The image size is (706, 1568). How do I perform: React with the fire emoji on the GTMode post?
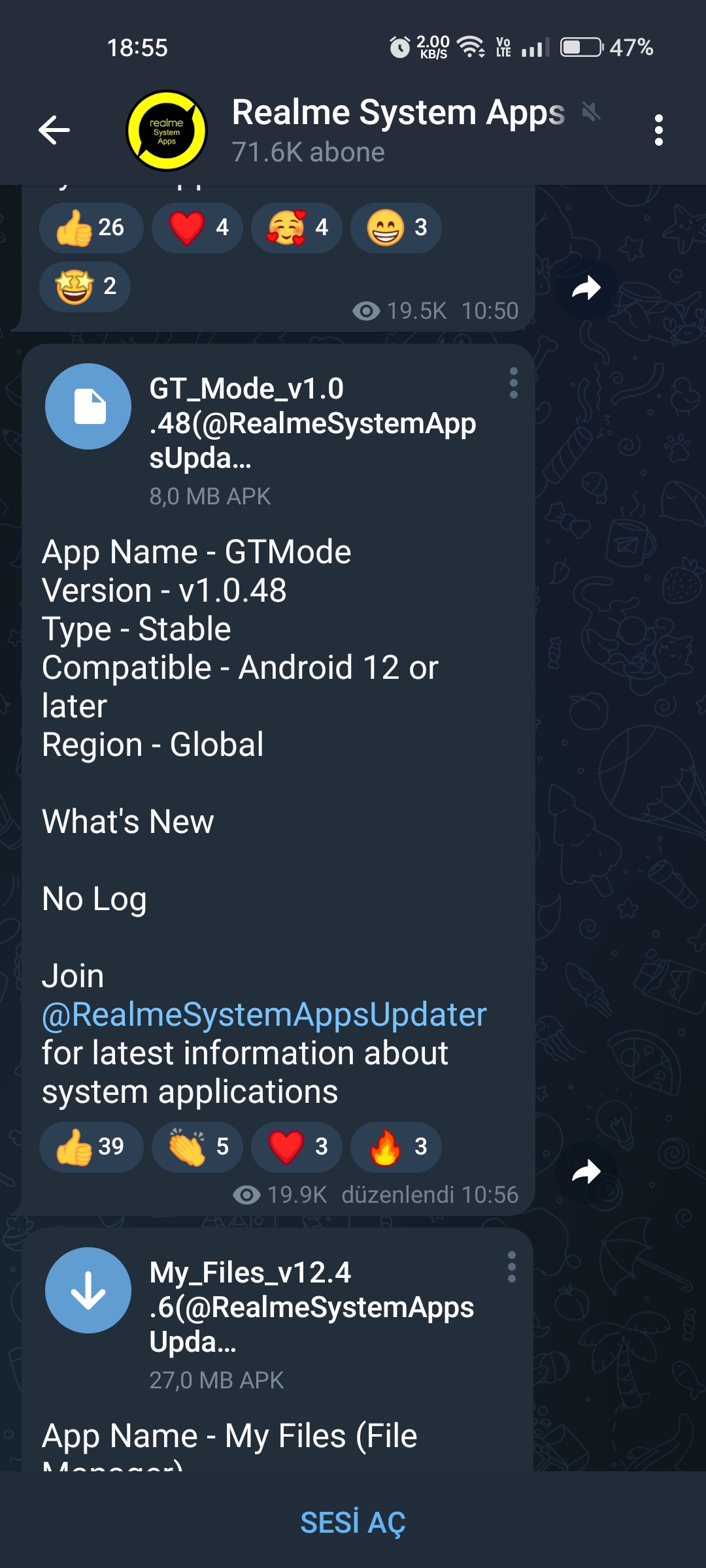(396, 1147)
